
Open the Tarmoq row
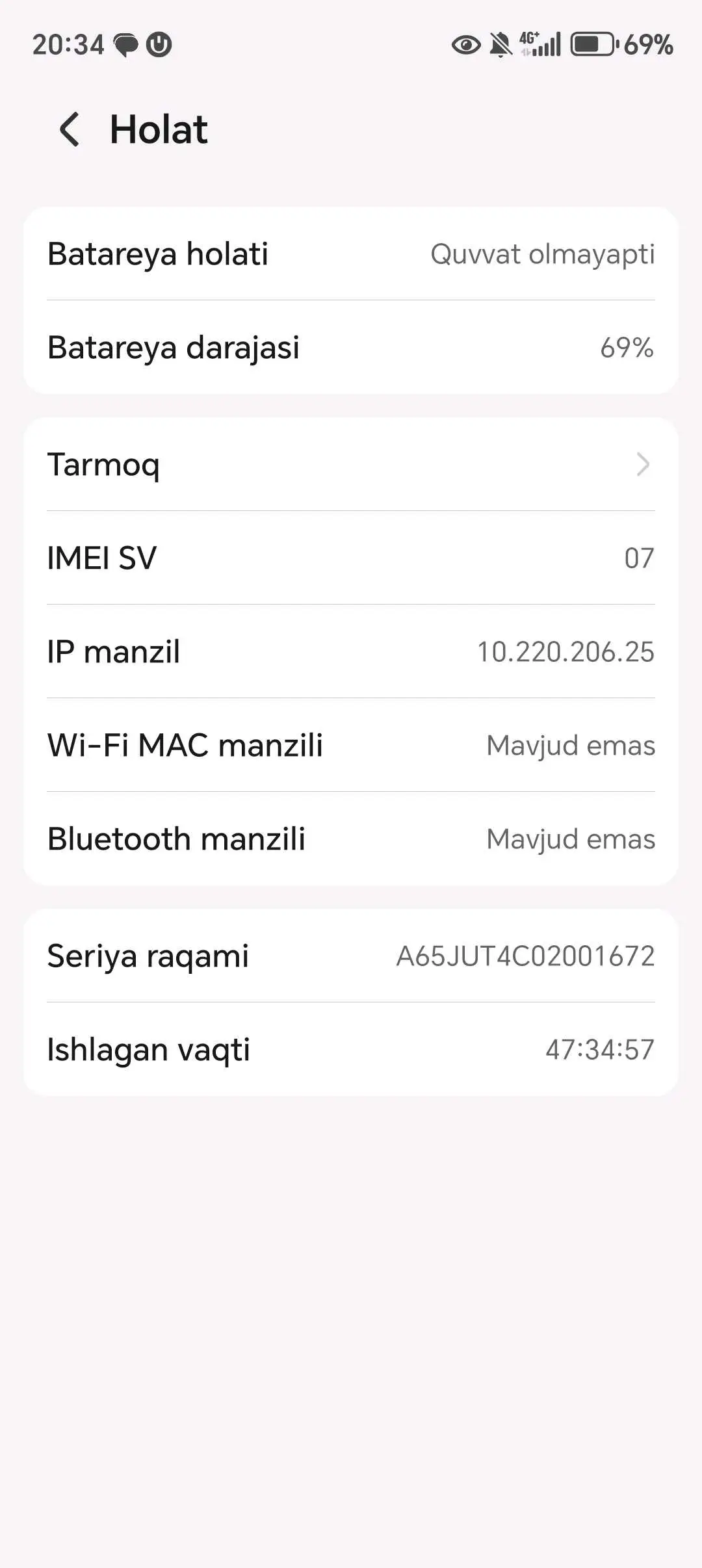pos(351,464)
